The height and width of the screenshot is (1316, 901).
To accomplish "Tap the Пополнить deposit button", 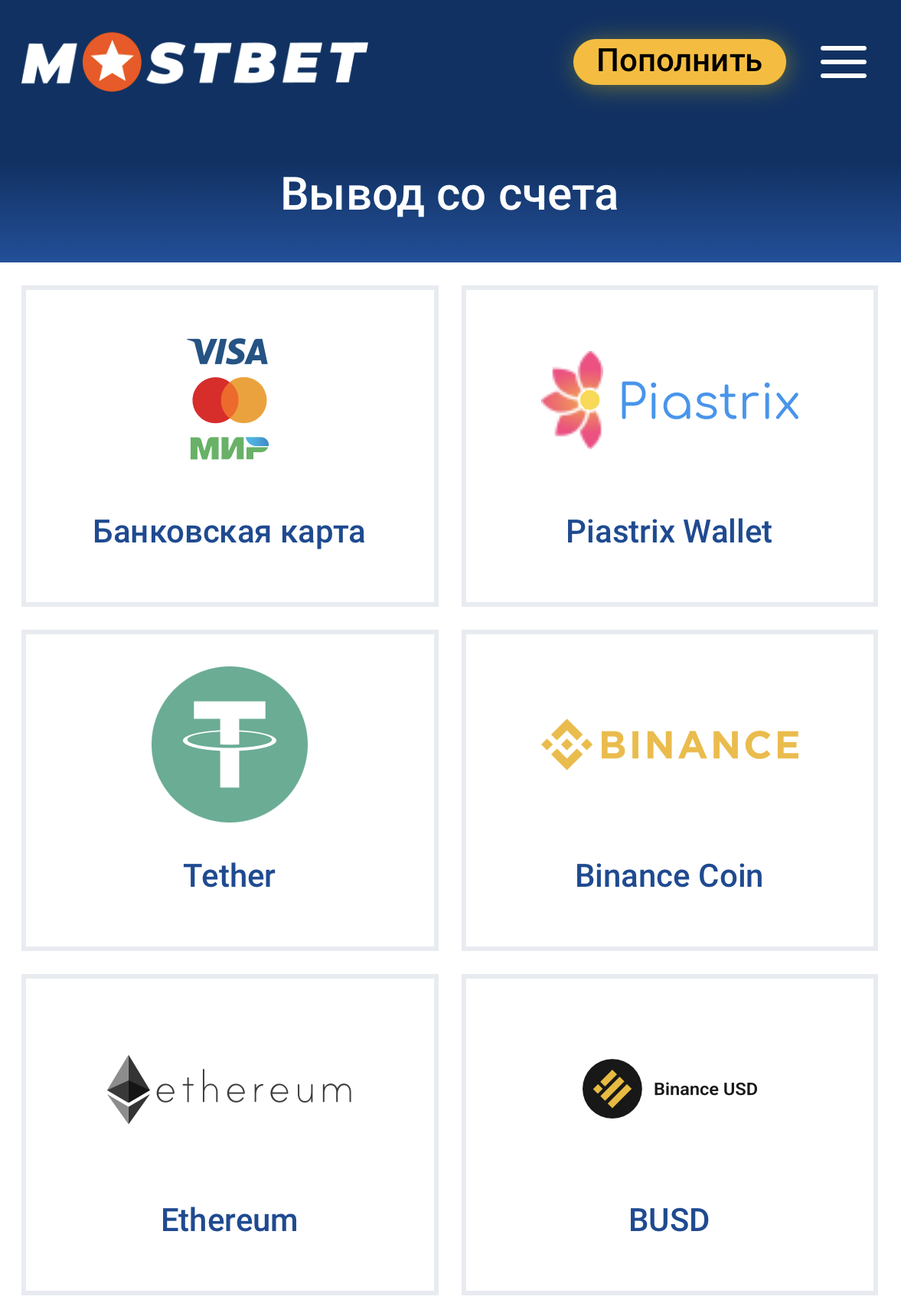I will 679,61.
